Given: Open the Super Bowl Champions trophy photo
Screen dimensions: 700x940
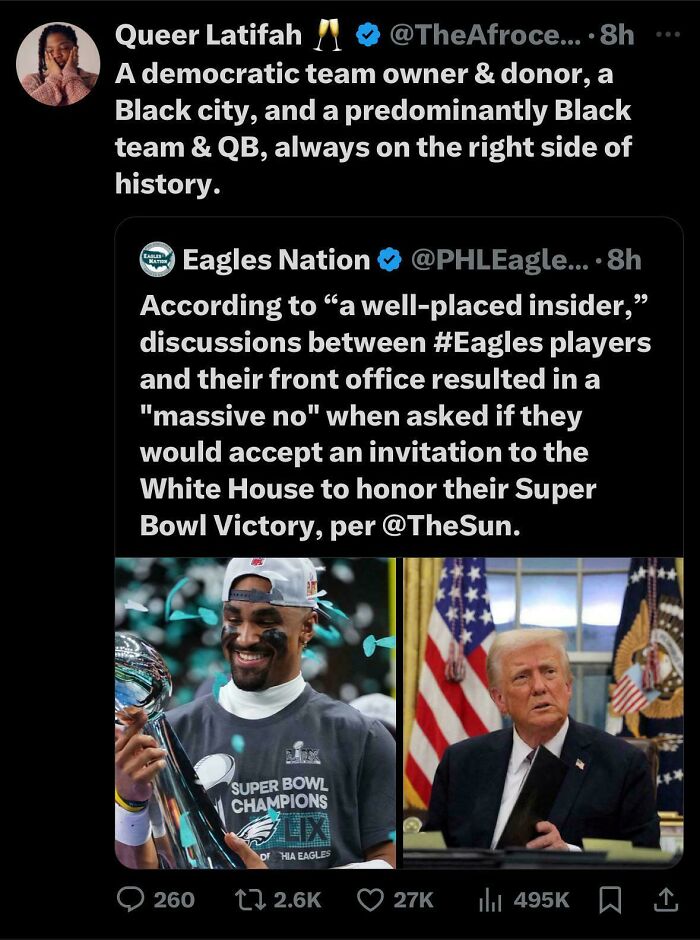Looking at the screenshot, I should [256, 712].
